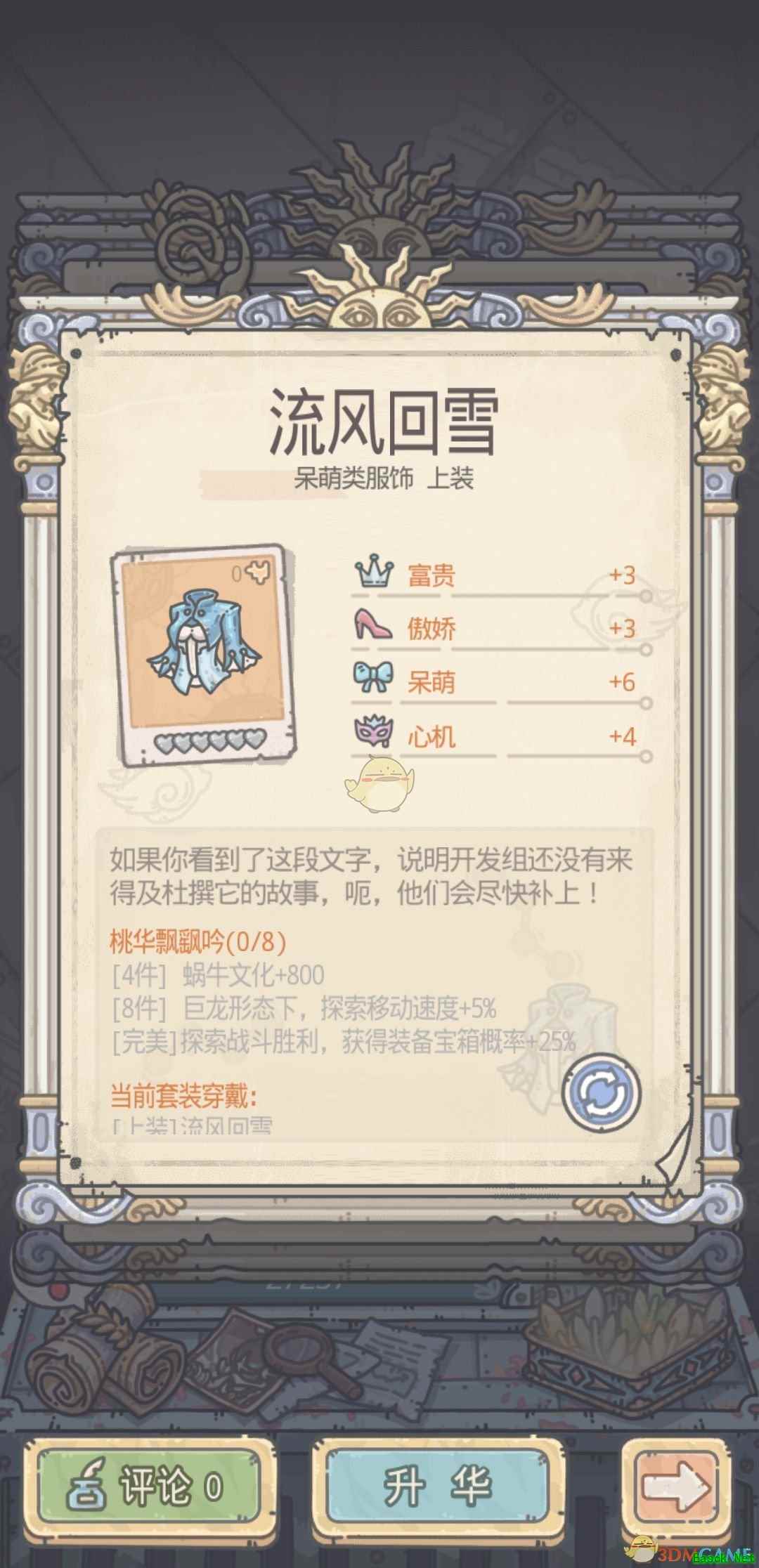The width and height of the screenshot is (759, 1568).
Task: Tap the 升华 upgrade button
Action: 437,1486
